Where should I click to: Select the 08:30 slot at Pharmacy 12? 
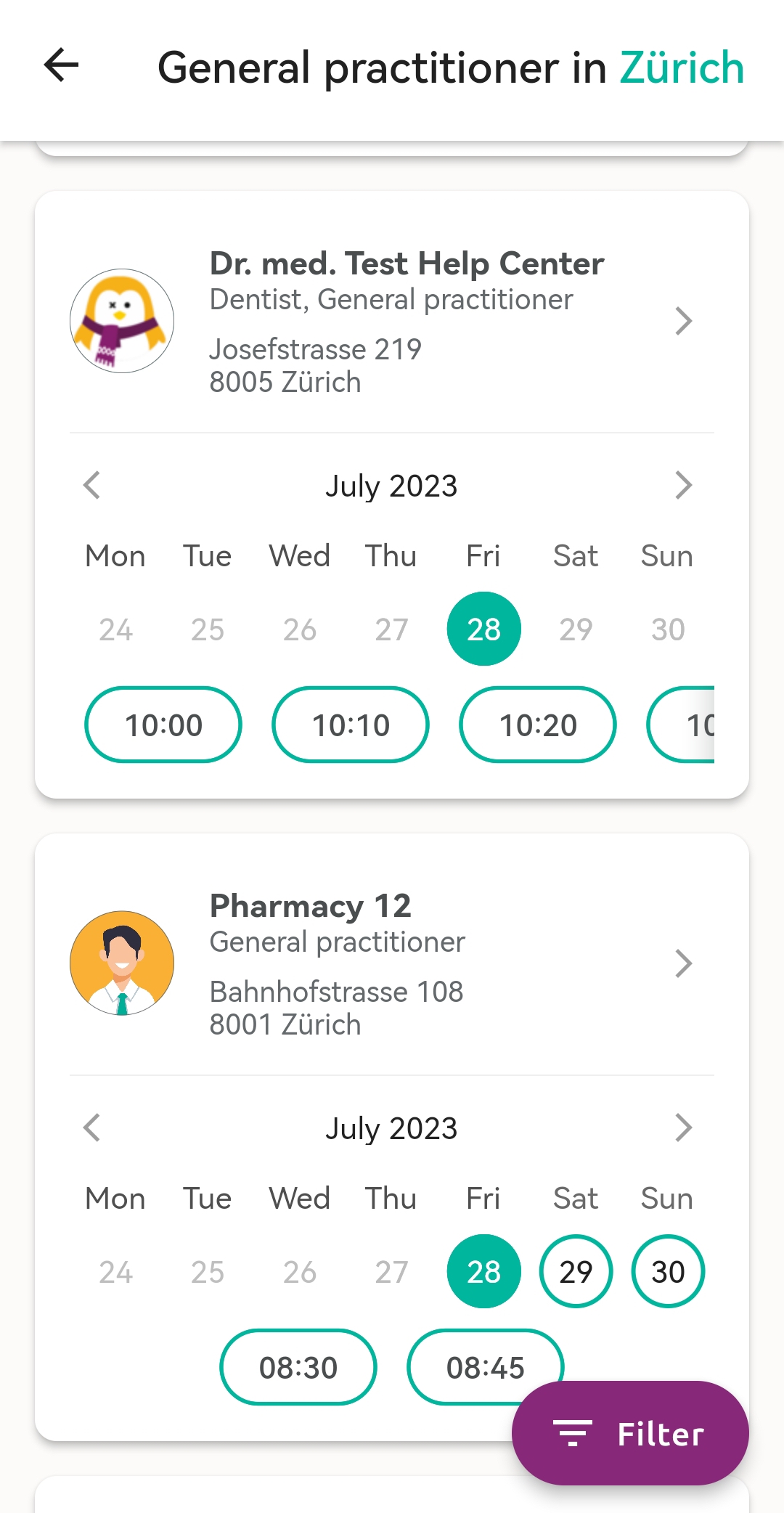(x=298, y=1367)
